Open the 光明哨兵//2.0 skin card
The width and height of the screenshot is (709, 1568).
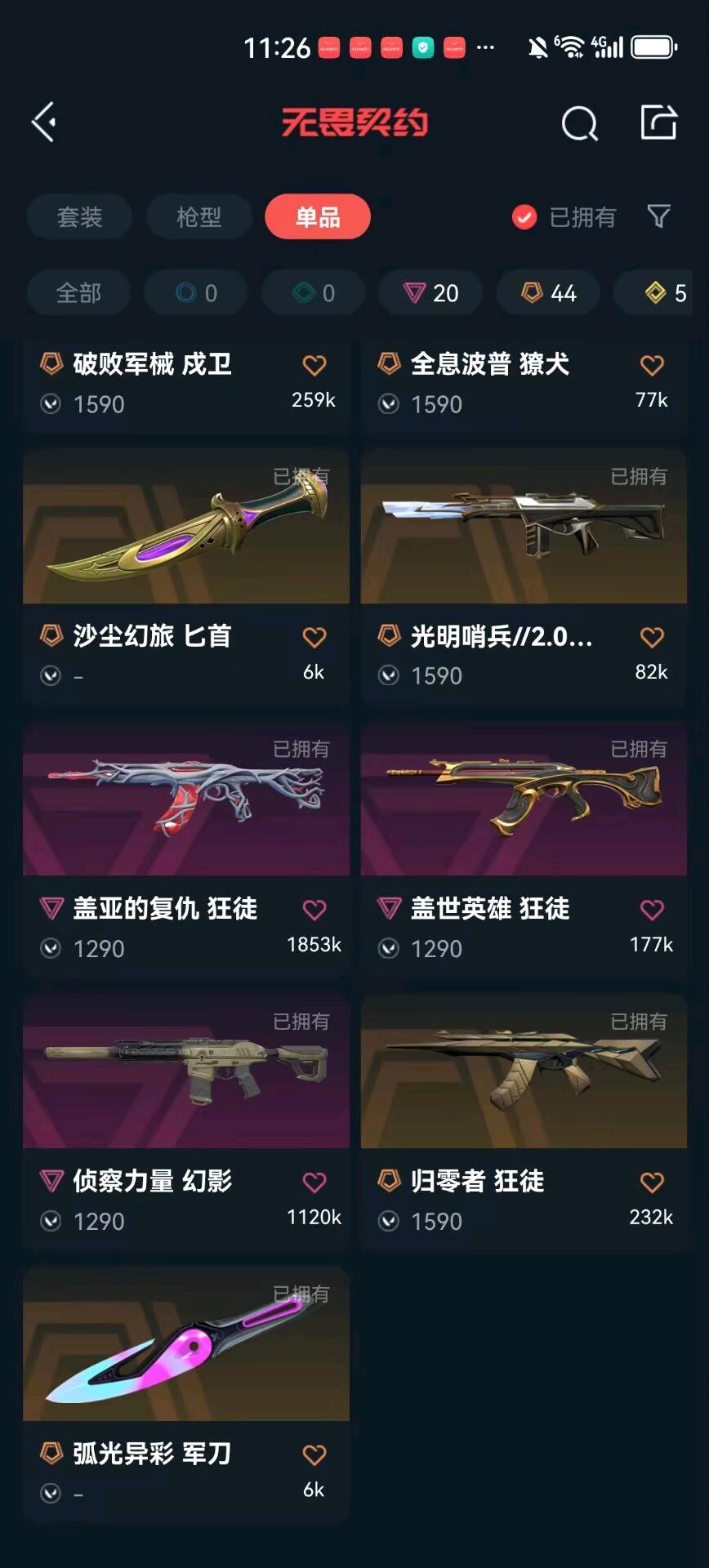tap(524, 527)
